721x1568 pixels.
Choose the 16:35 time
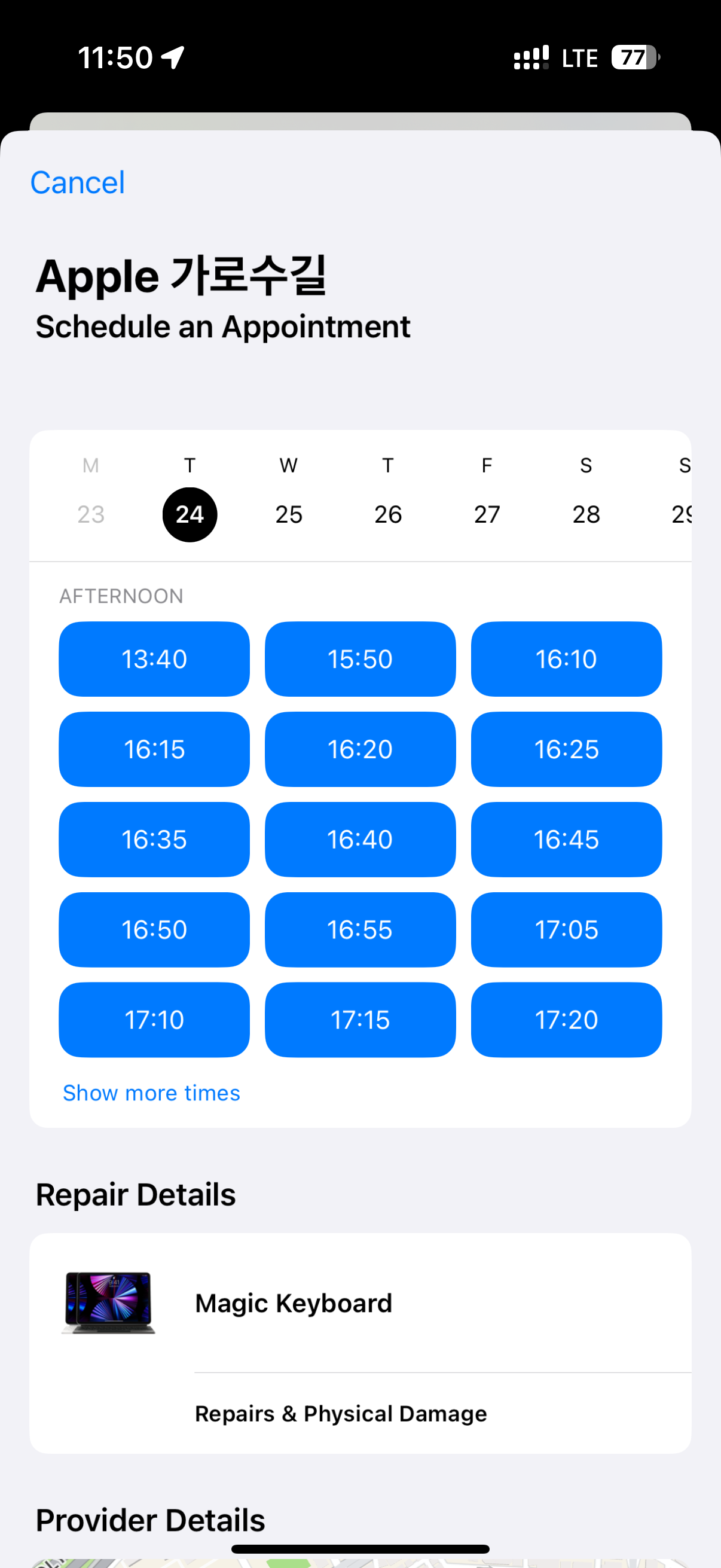click(x=154, y=840)
